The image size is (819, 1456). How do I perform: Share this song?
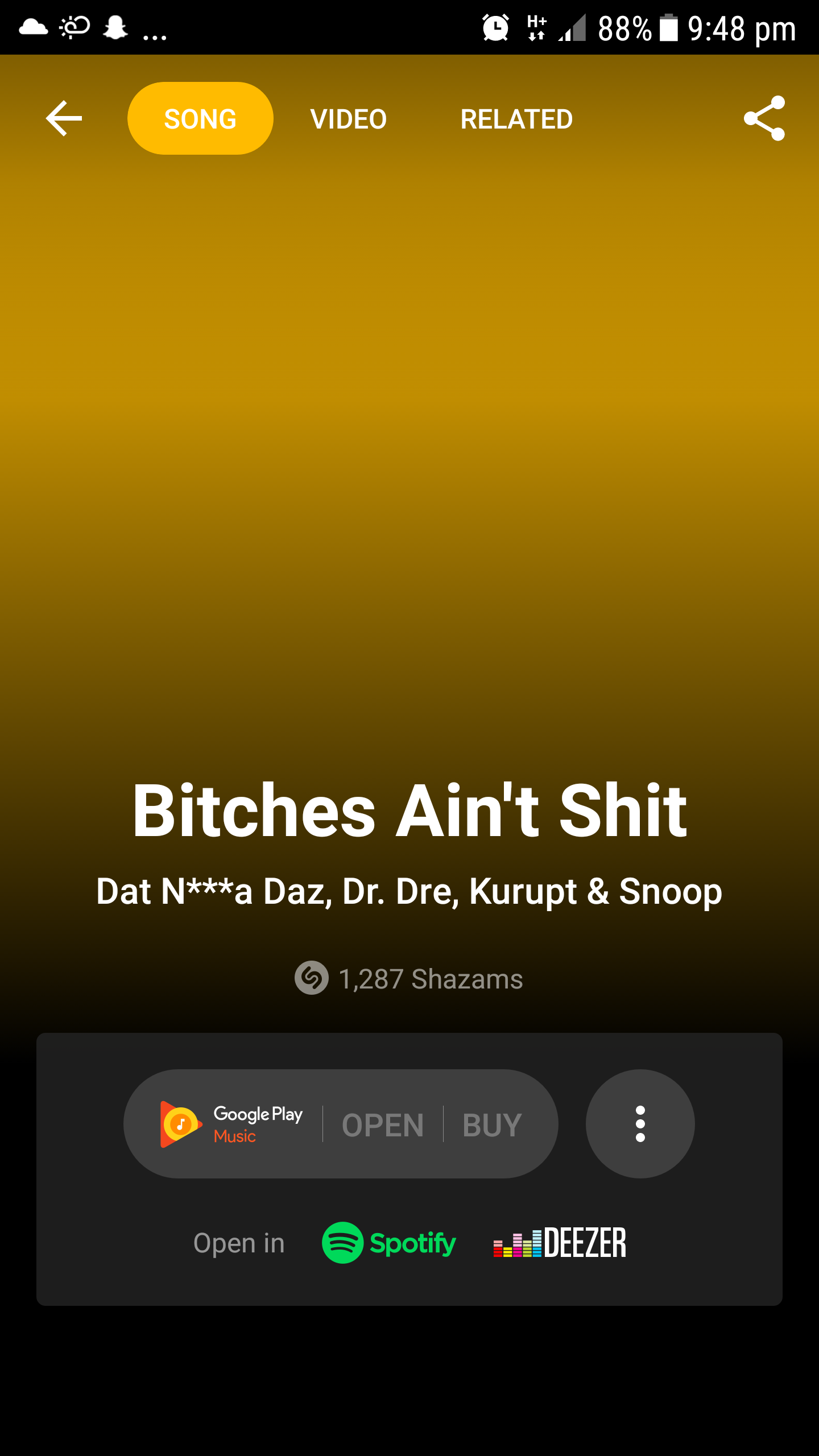tap(764, 118)
